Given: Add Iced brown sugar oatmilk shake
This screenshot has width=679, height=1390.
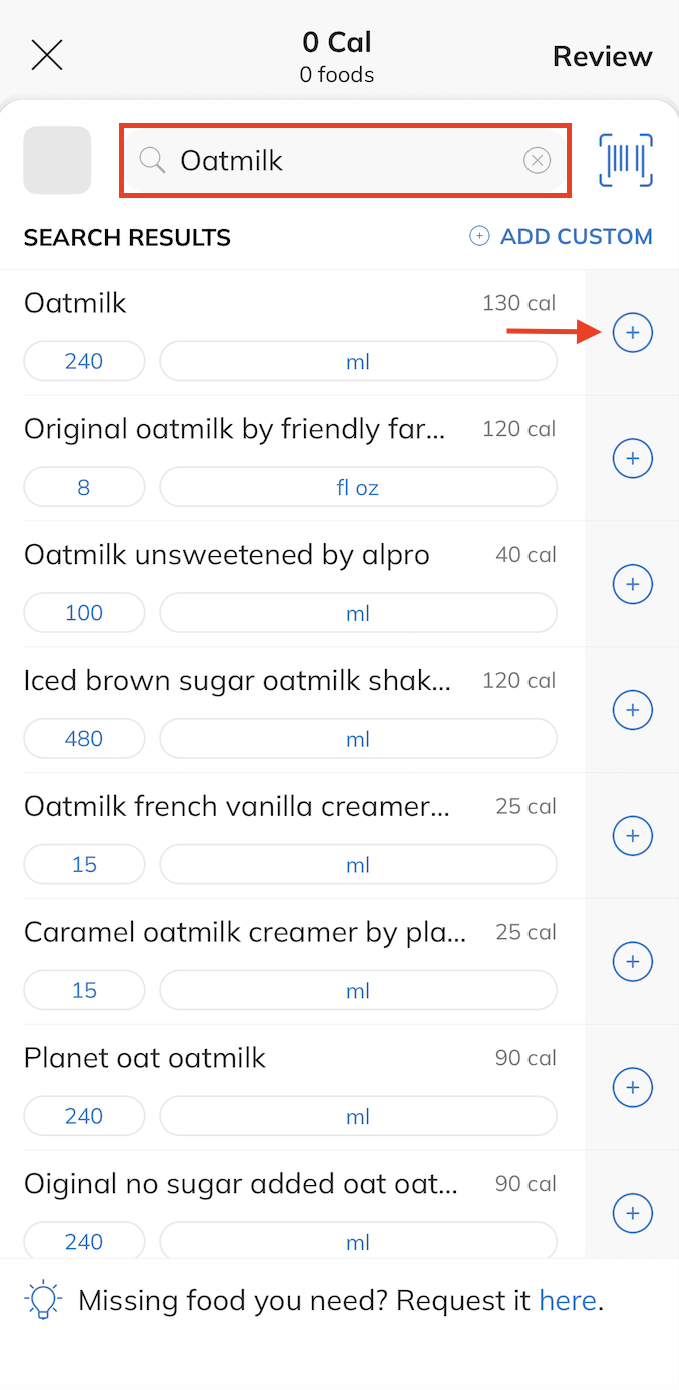Looking at the screenshot, I should click(632, 710).
